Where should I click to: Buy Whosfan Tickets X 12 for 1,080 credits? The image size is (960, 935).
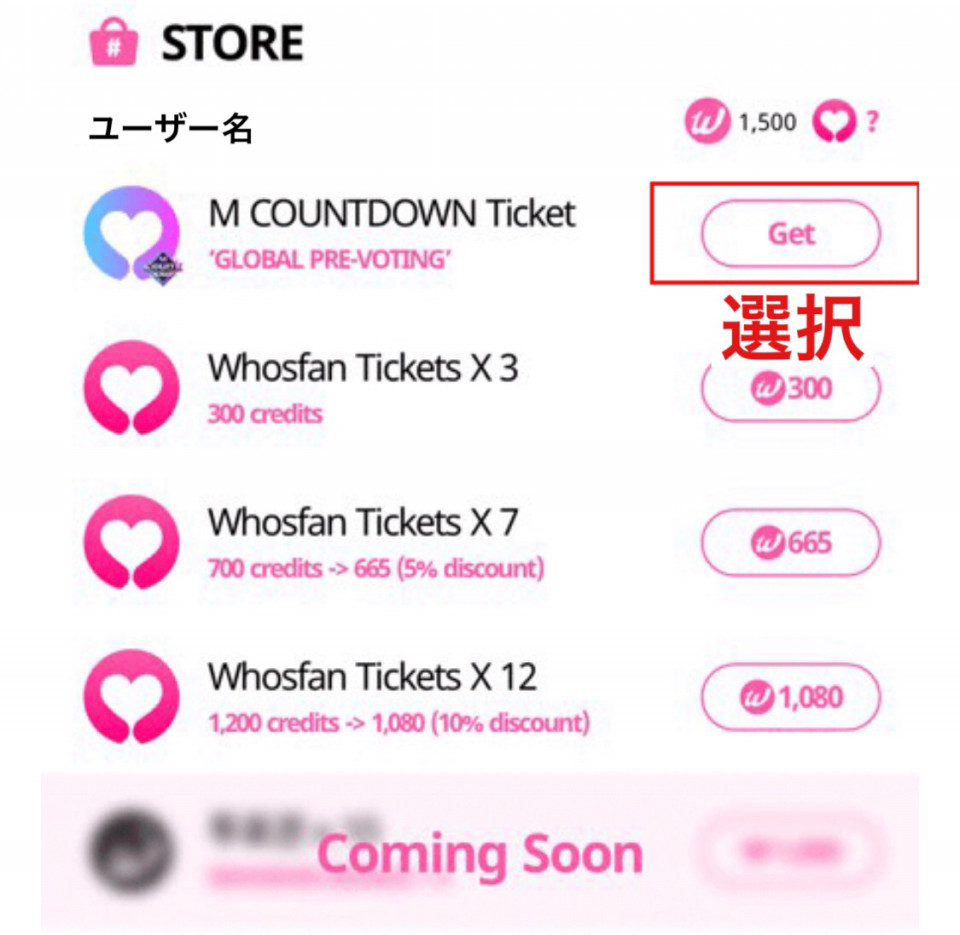[x=790, y=696]
